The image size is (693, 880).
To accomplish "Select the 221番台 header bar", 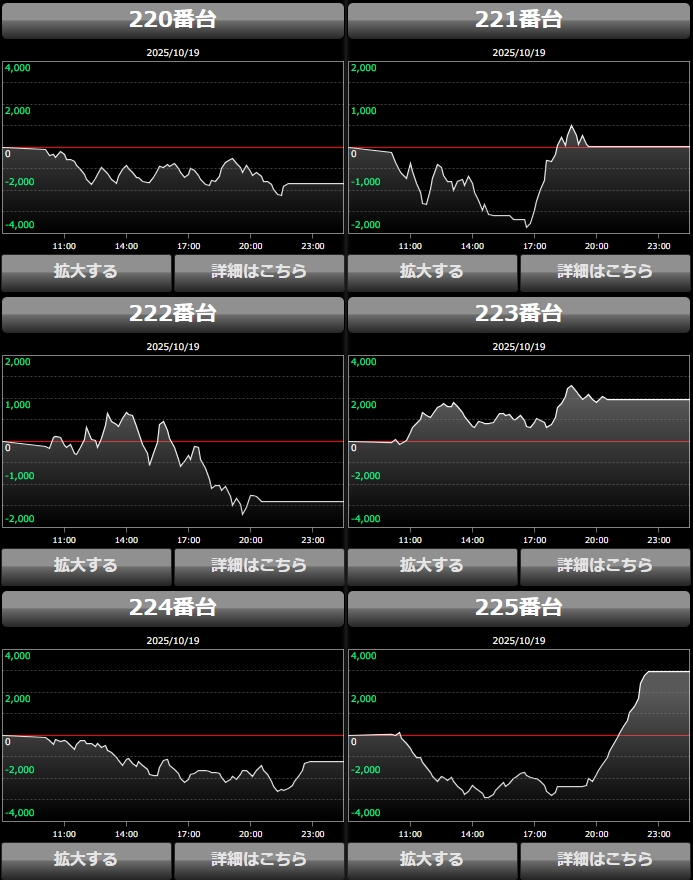I will pos(519,20).
